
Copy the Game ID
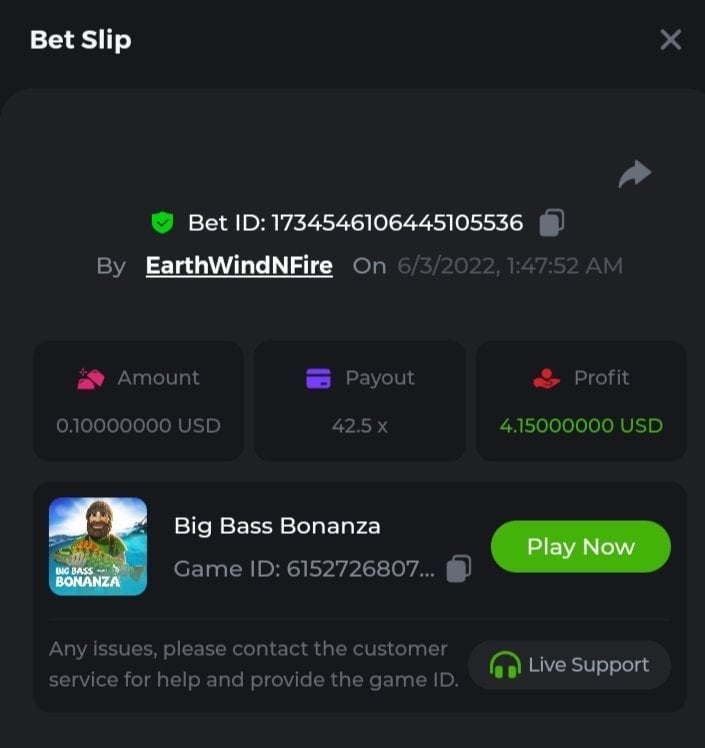coord(458,568)
